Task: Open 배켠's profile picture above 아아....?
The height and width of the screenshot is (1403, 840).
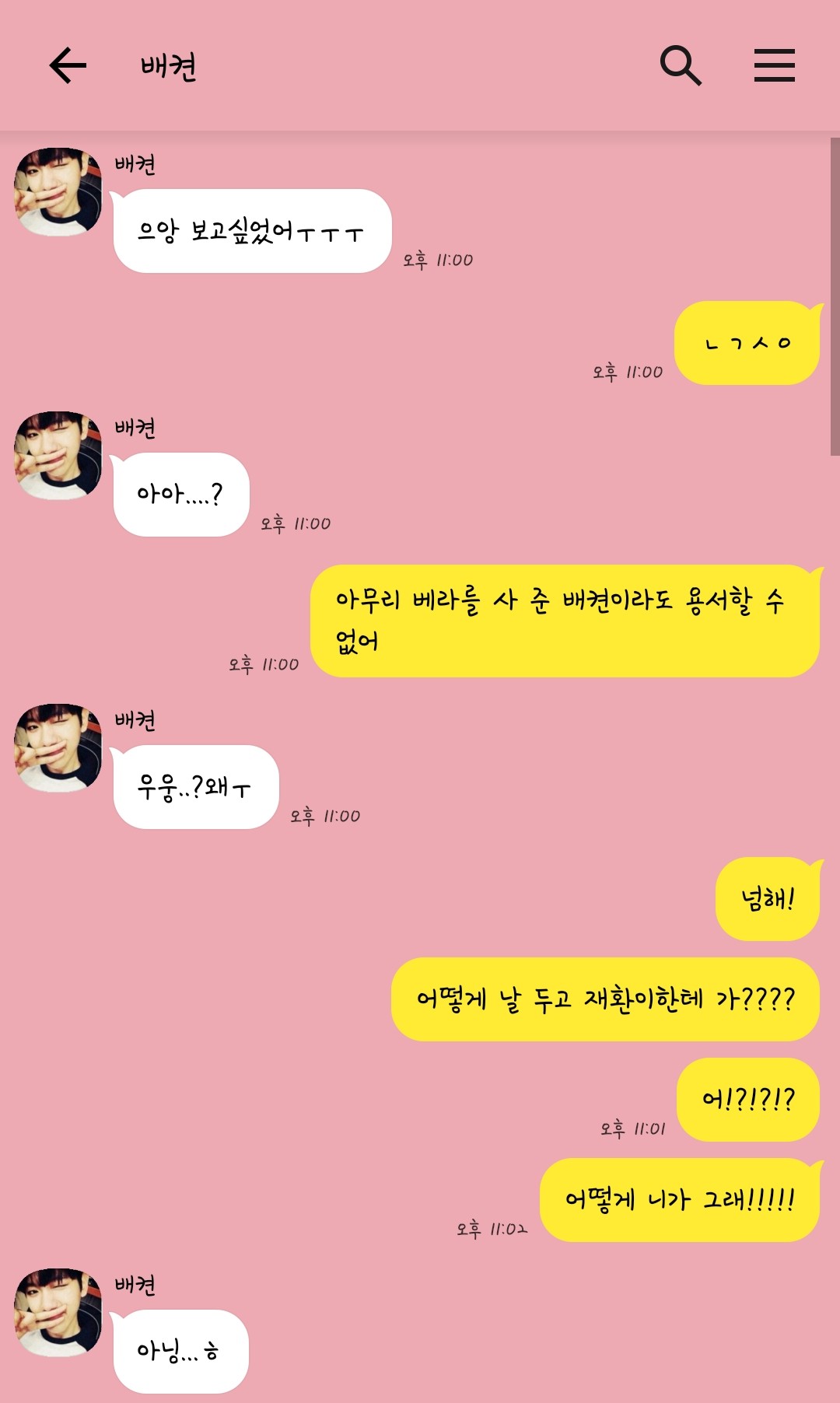Action: pyautogui.click(x=58, y=456)
